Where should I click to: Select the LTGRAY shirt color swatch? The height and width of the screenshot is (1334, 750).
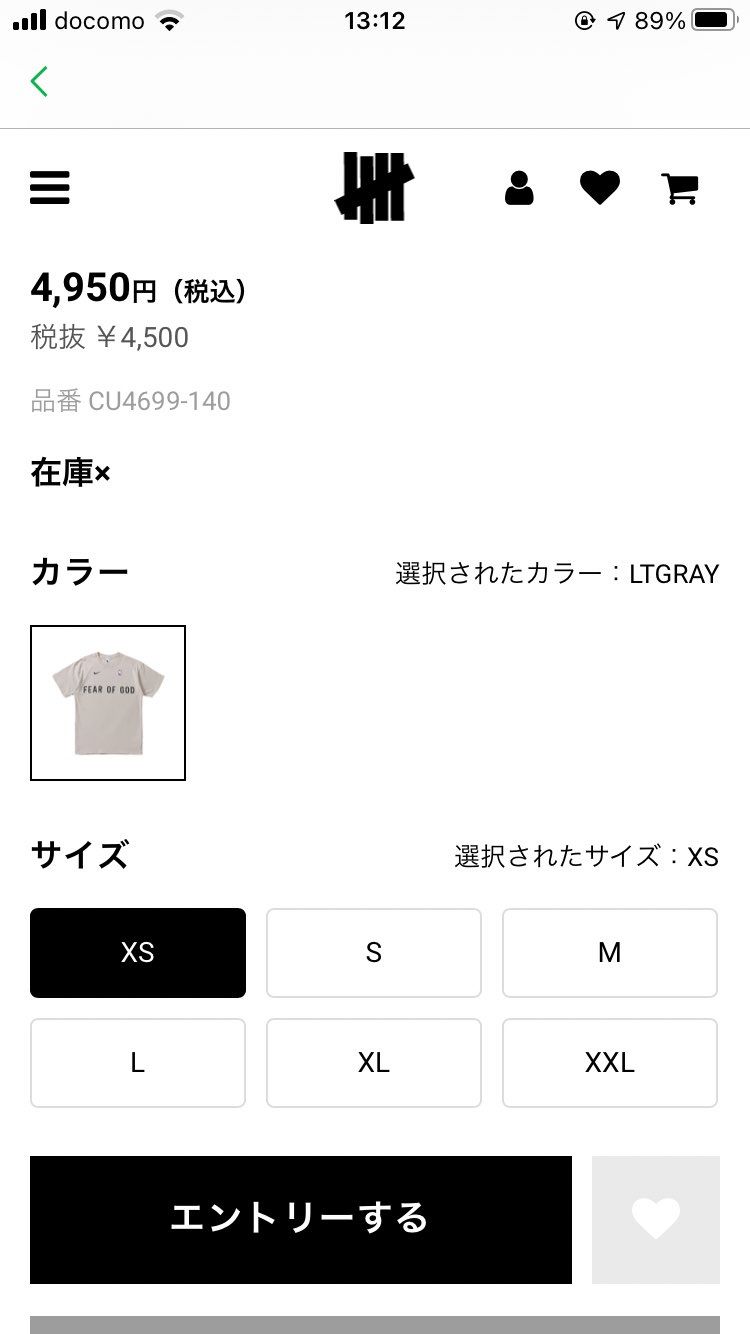108,702
